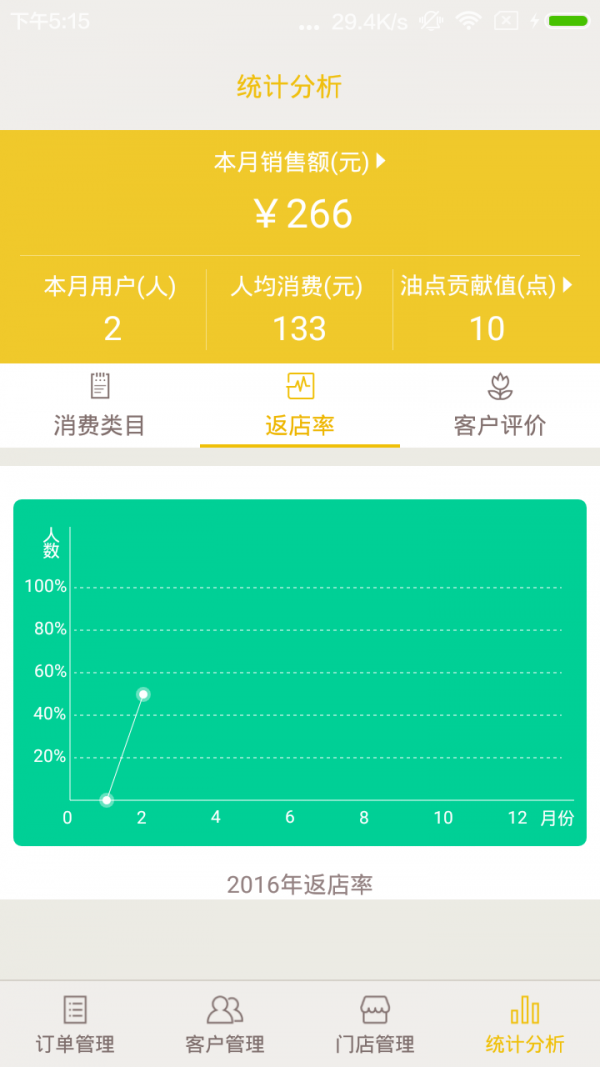
Task: Switch to the 消费类目 tab
Action: (99, 405)
